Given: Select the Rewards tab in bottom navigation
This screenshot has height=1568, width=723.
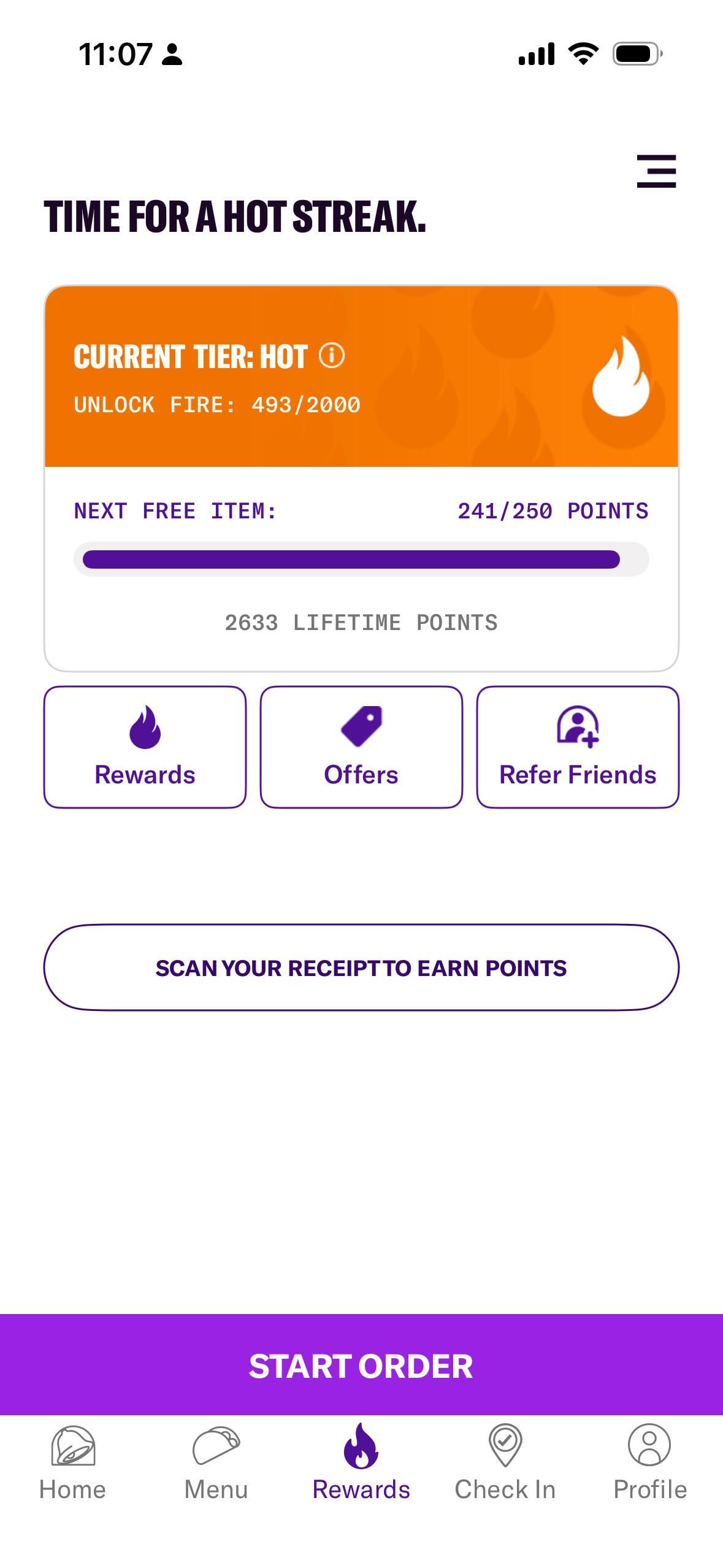Looking at the screenshot, I should (x=361, y=1462).
